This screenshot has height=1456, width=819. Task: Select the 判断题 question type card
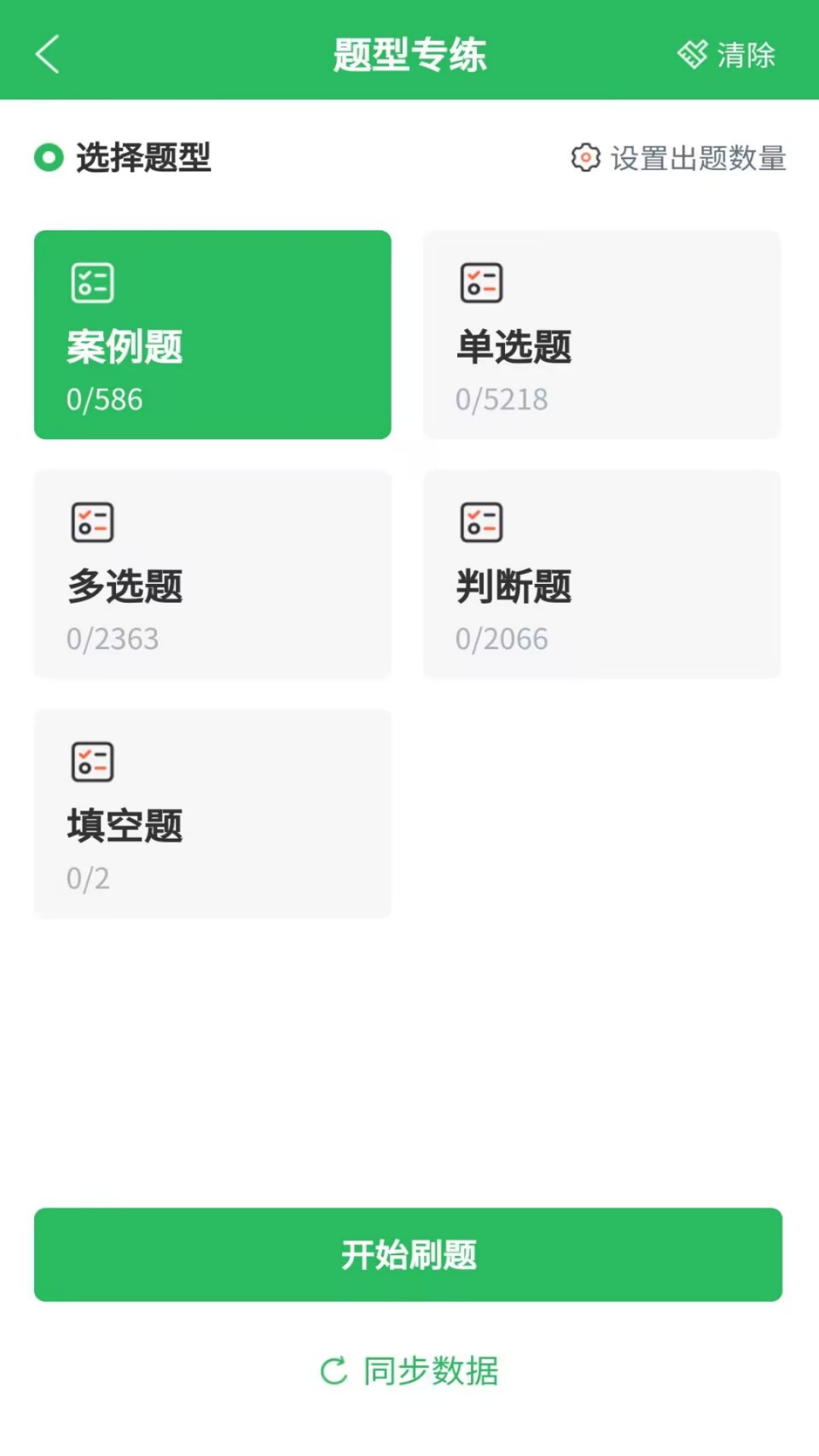(x=602, y=573)
